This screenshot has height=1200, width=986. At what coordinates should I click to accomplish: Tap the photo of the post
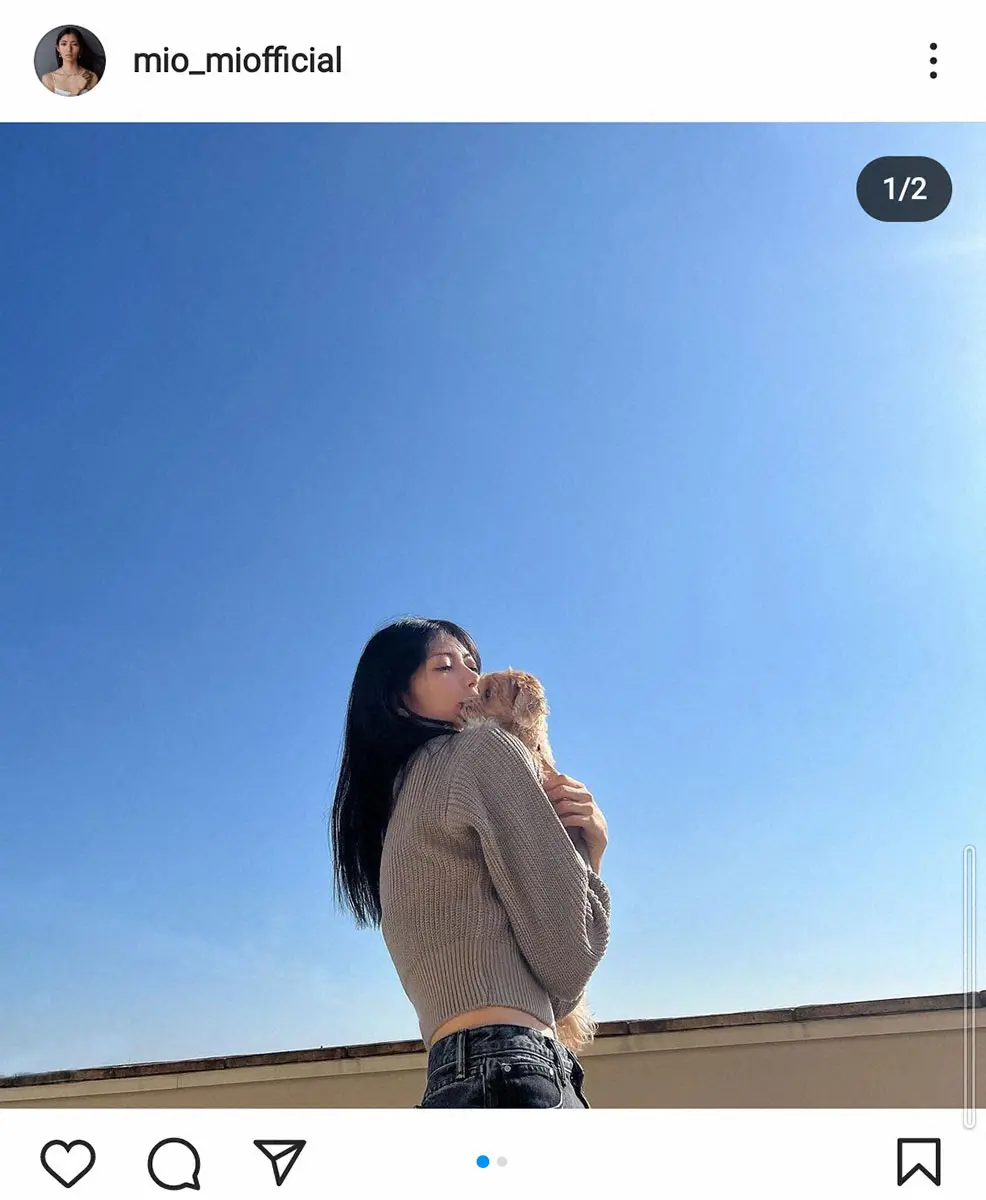(x=492, y=614)
